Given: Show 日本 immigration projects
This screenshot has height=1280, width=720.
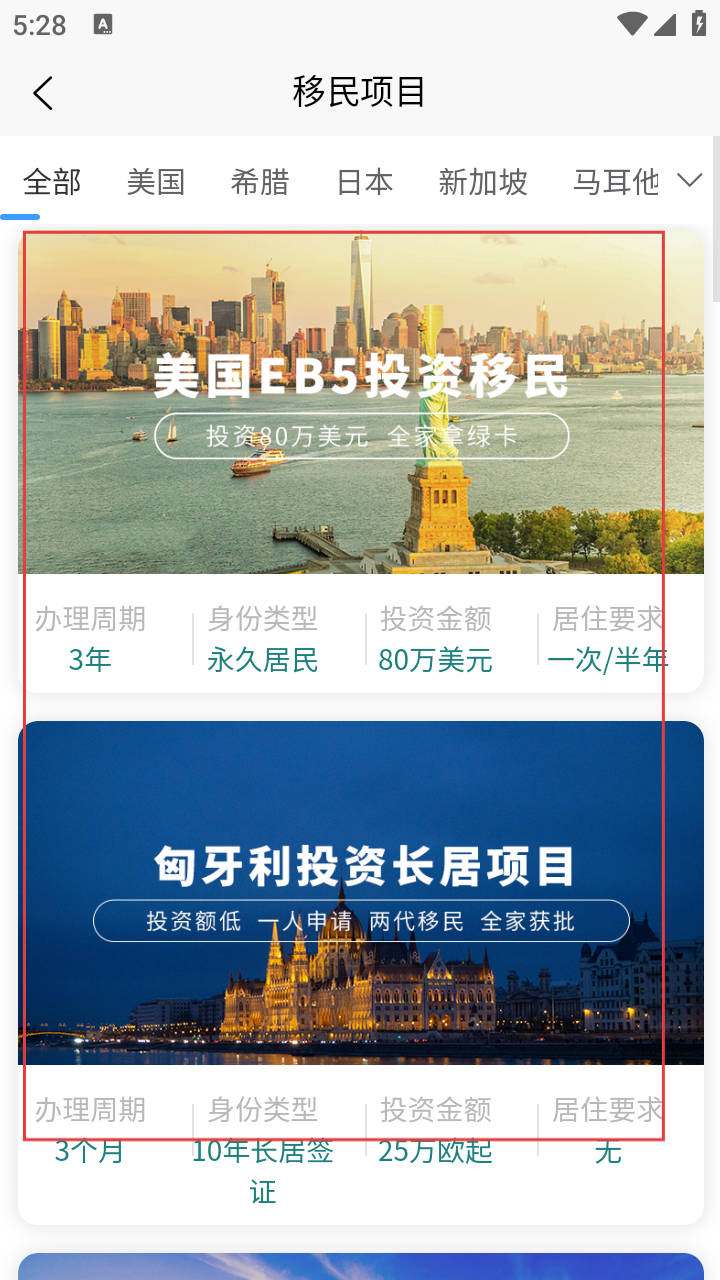Looking at the screenshot, I should [365, 182].
